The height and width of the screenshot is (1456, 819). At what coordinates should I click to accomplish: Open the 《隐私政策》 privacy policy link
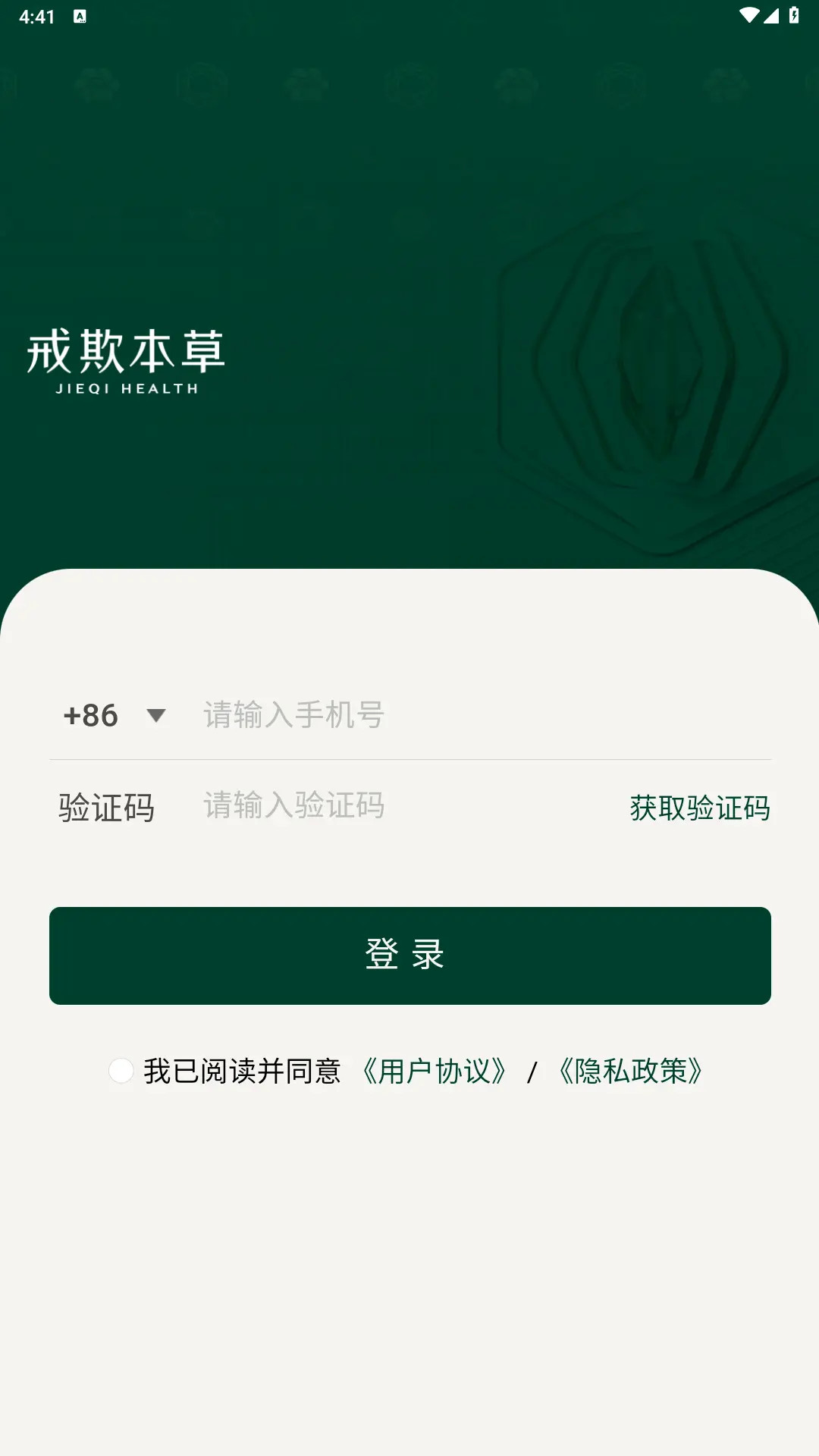[631, 1071]
